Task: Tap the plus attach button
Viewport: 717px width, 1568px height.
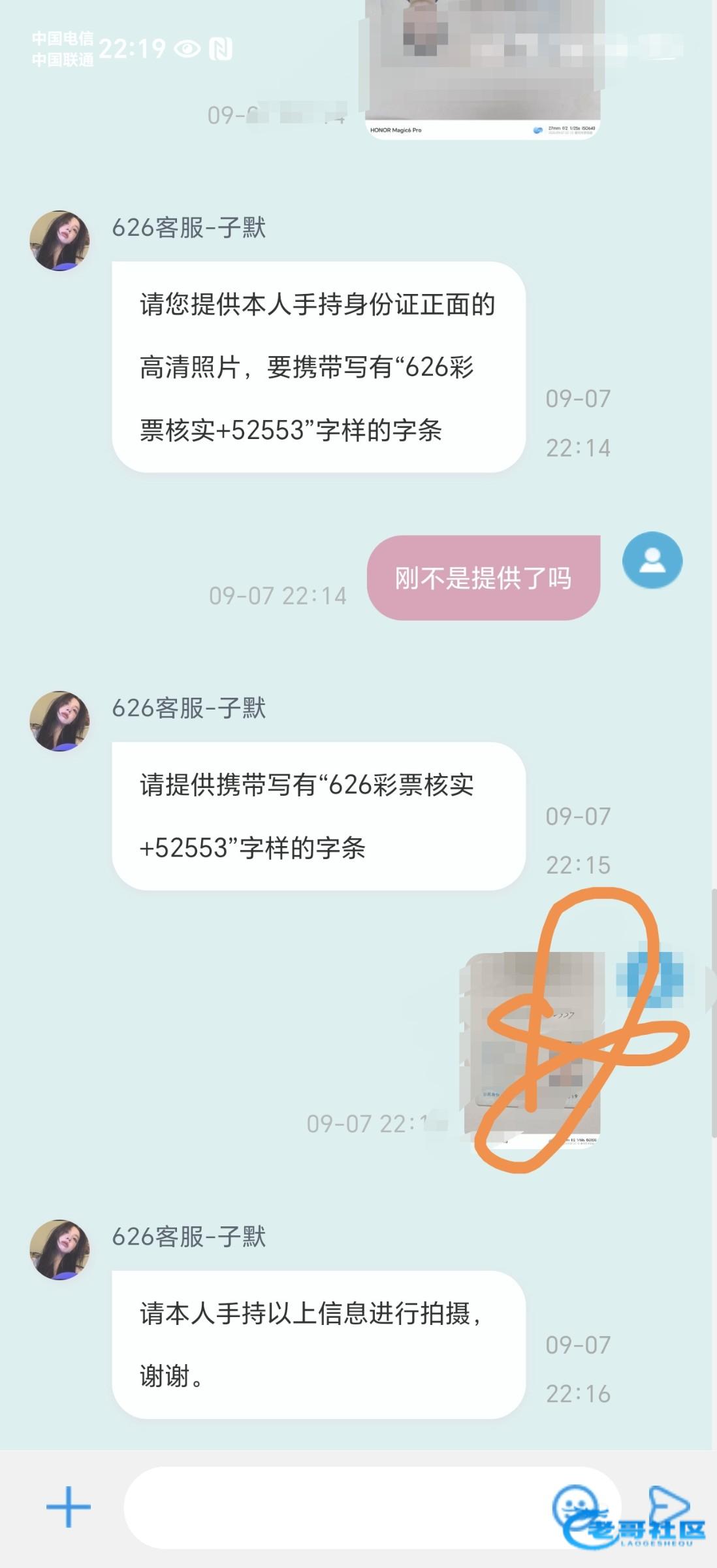Action: pyautogui.click(x=69, y=1507)
